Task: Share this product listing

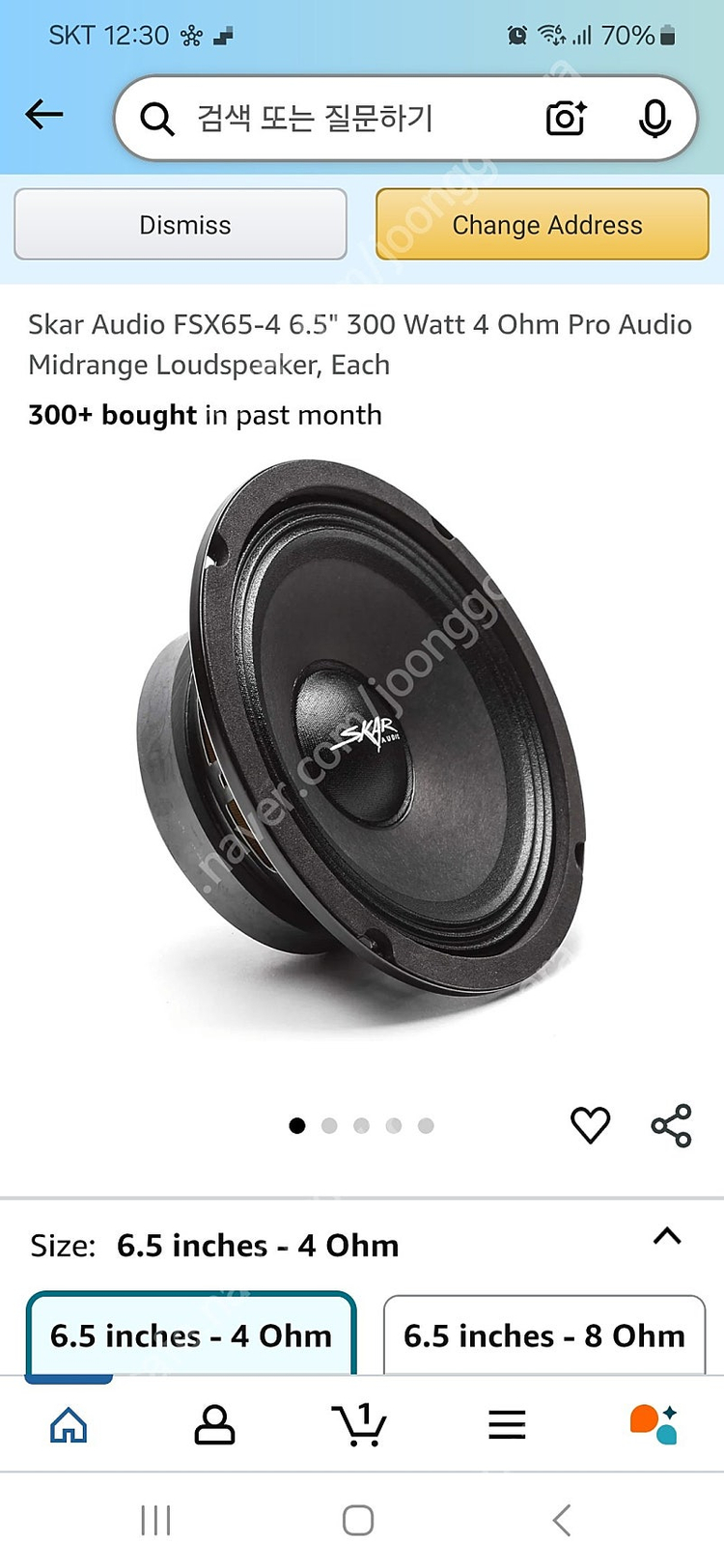Action: [671, 1125]
